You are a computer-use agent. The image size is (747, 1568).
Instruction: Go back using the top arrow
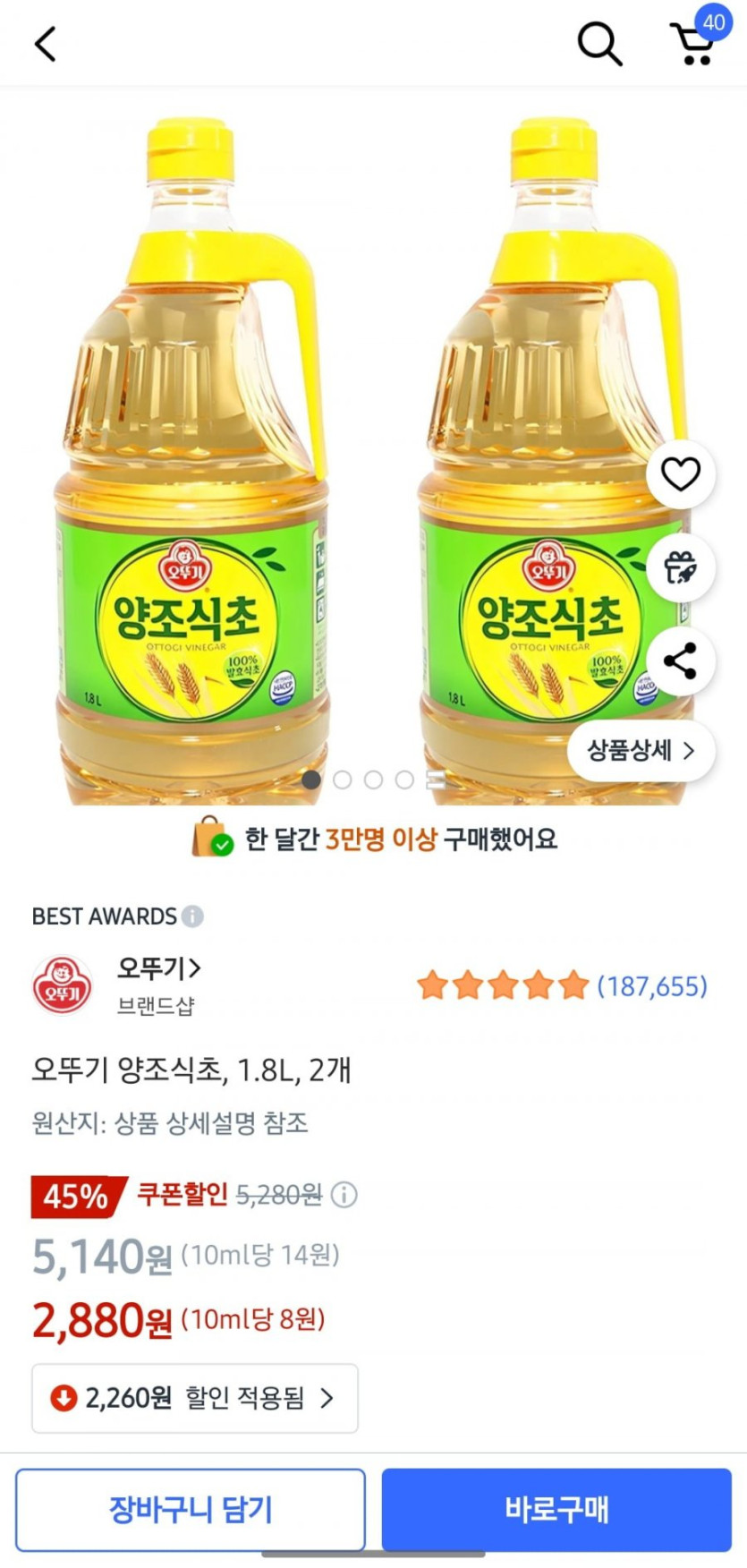46,43
